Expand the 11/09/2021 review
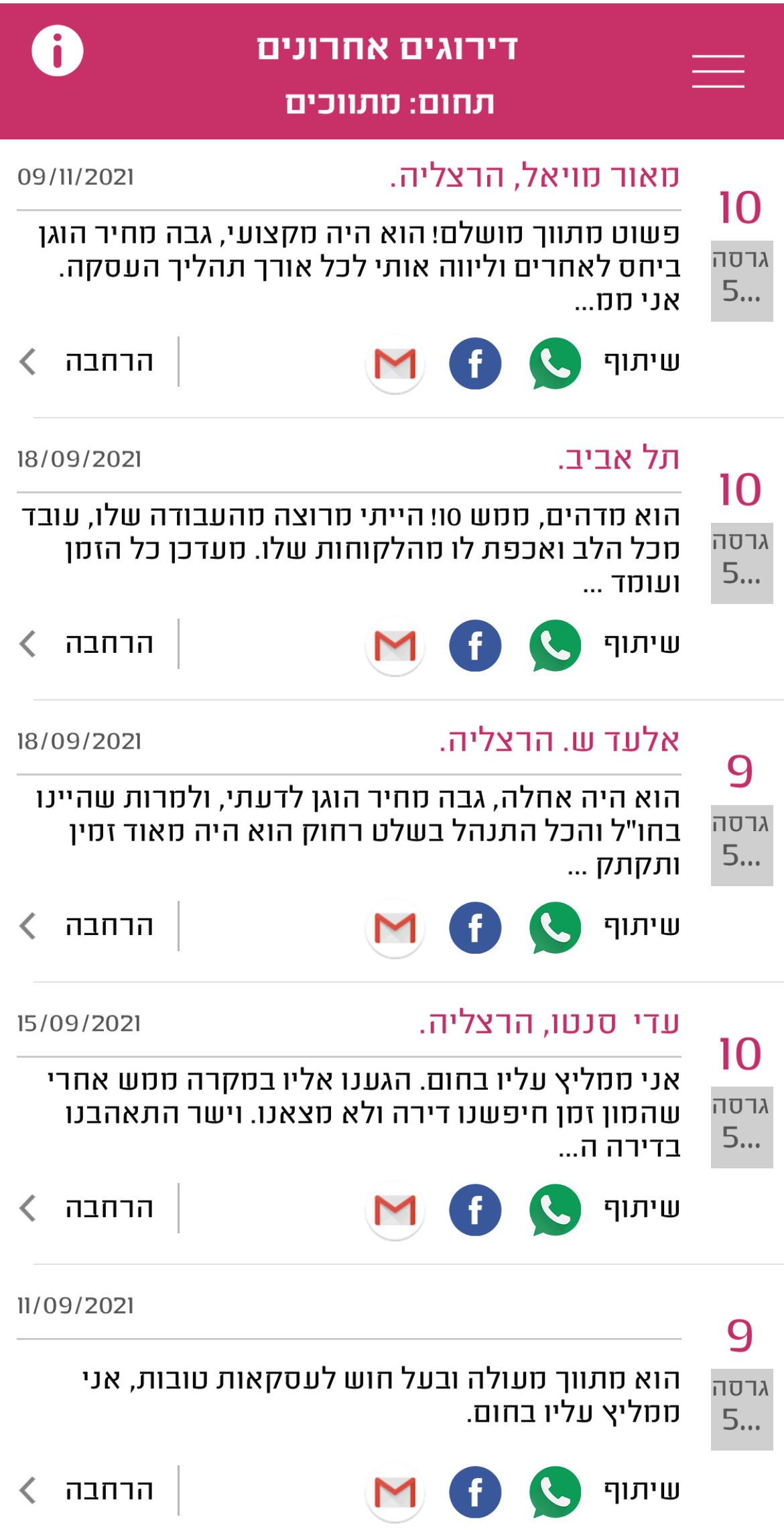784x1531 pixels. click(x=87, y=1491)
